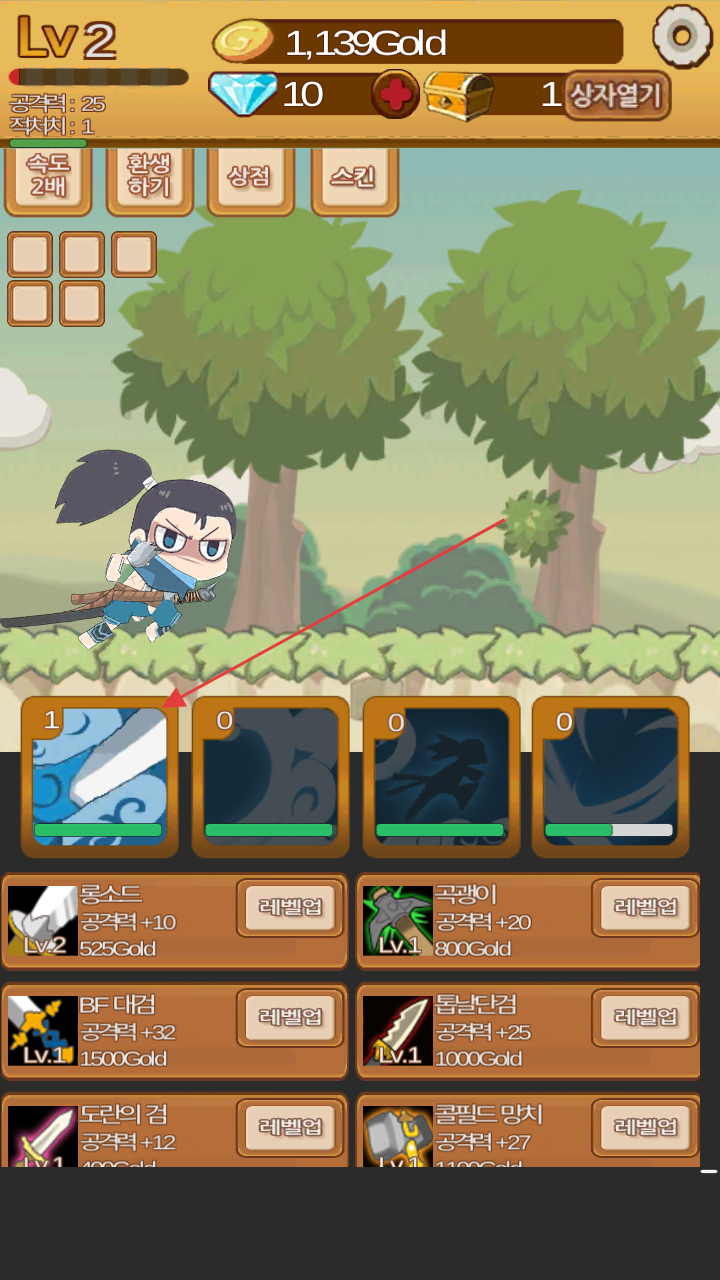Level up 곡괭이 with 레벨업
The height and width of the screenshot is (1280, 720).
click(645, 908)
